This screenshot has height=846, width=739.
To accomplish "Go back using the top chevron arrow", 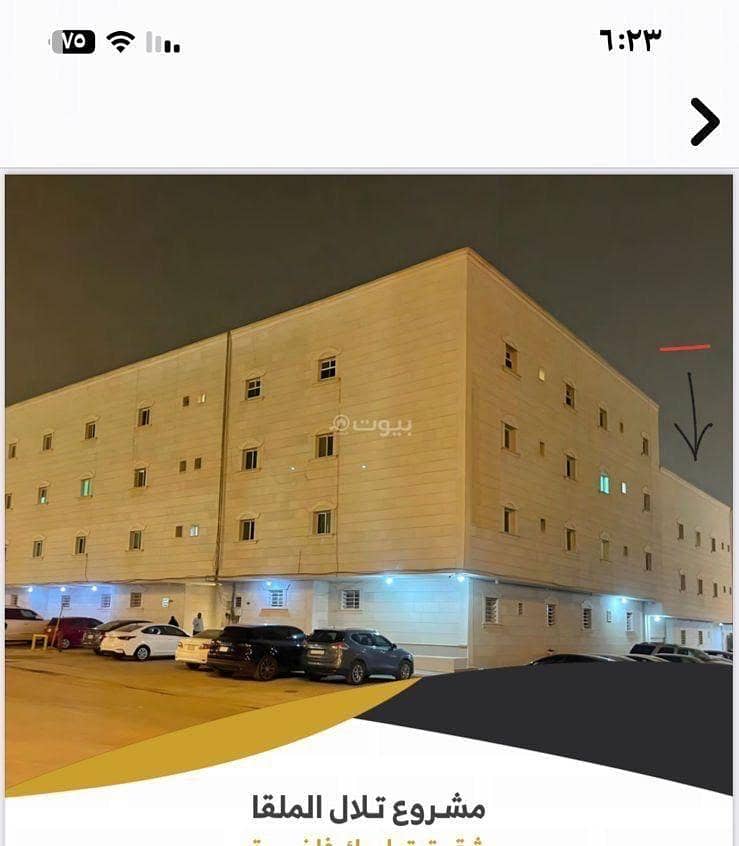I will [x=704, y=123].
